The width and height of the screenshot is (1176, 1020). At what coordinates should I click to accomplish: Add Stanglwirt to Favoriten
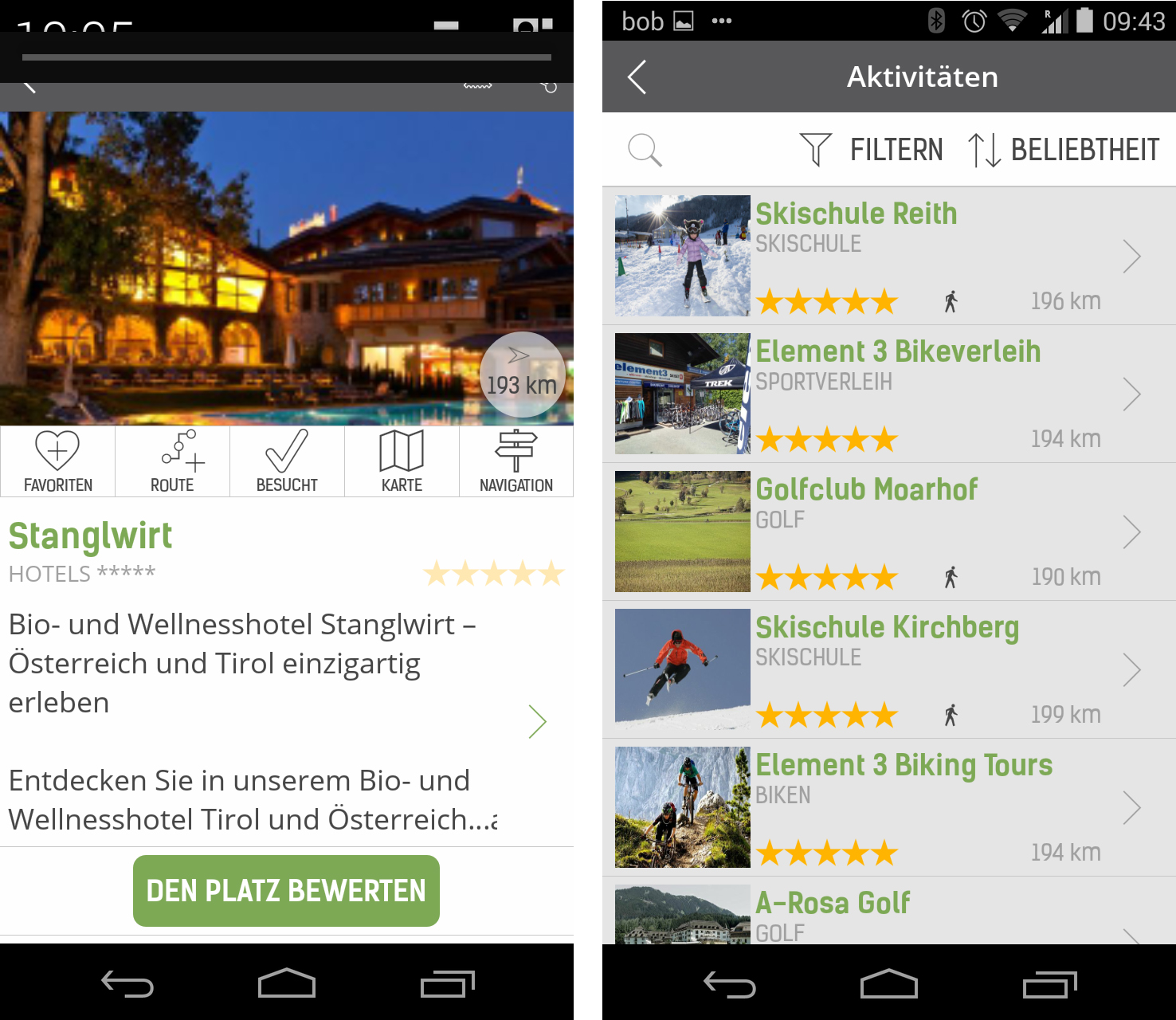pyautogui.click(x=57, y=461)
